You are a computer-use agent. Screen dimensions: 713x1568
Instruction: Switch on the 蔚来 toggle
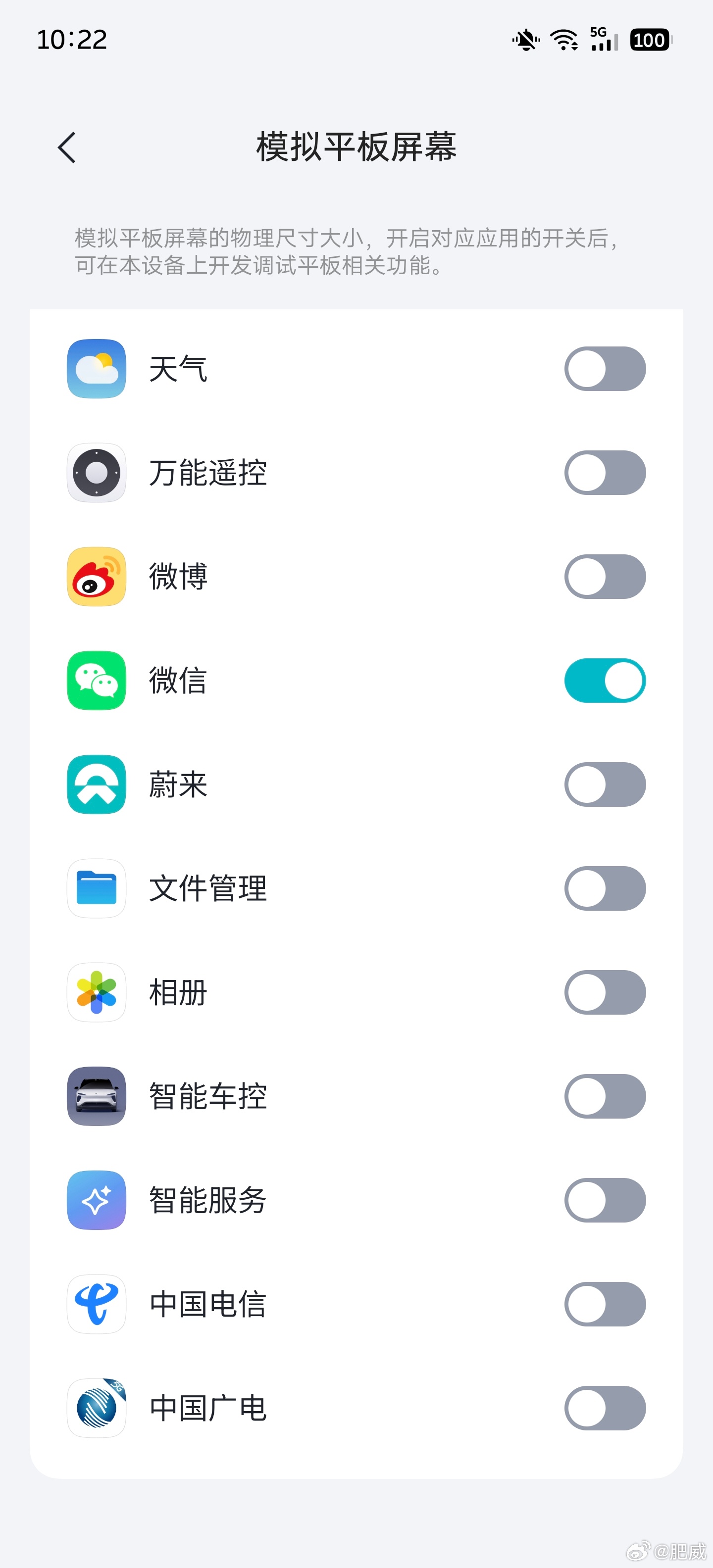[605, 784]
